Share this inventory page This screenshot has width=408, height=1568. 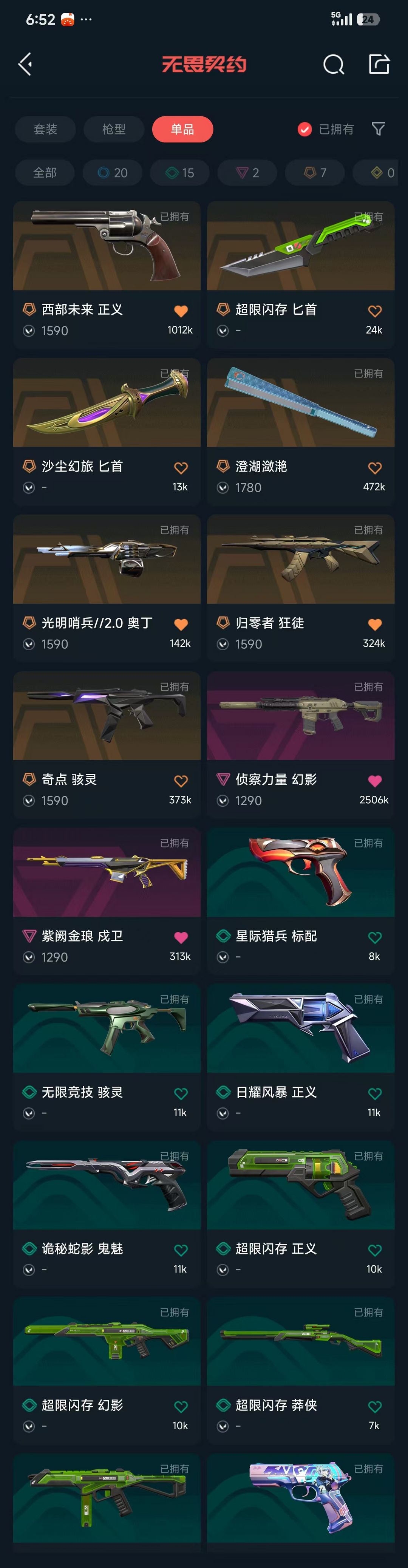point(379,64)
